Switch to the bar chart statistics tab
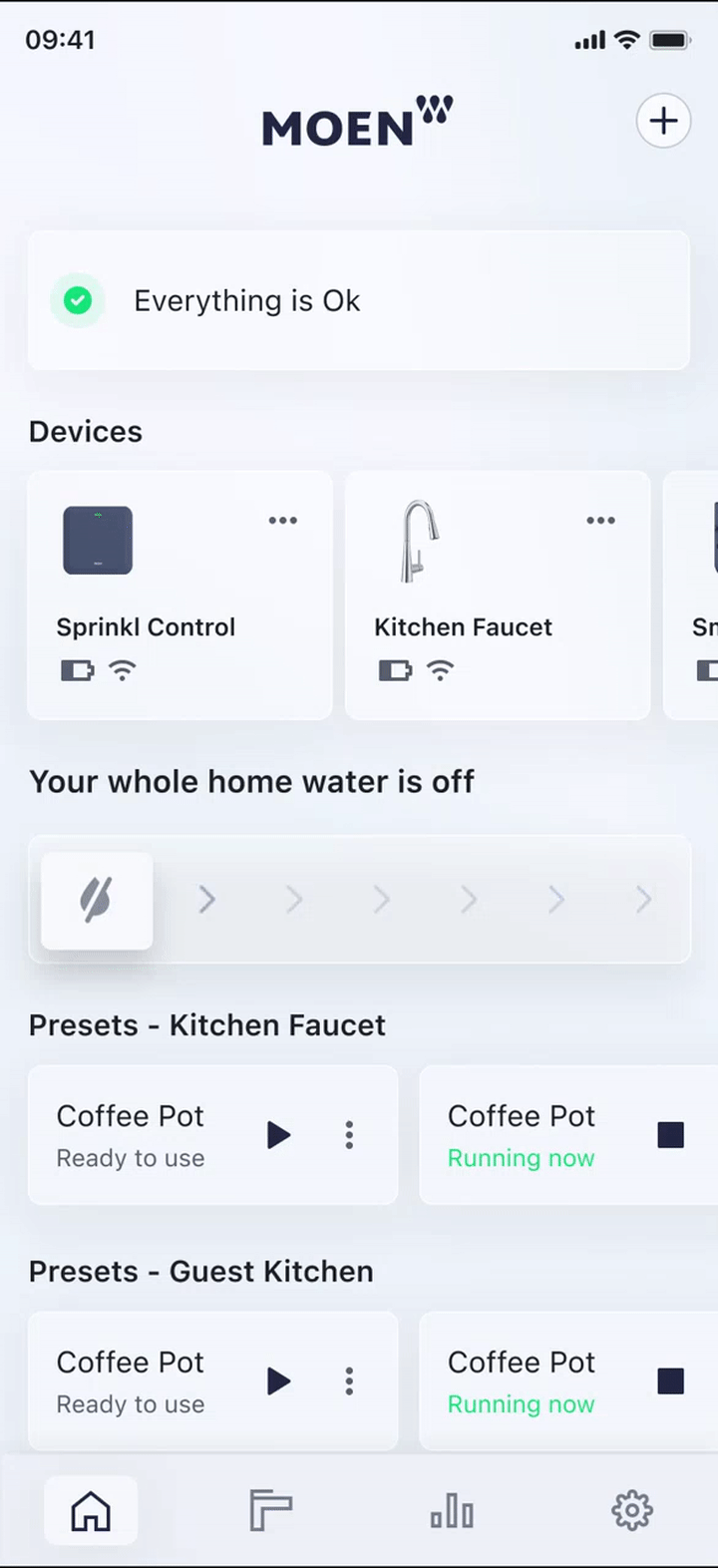This screenshot has width=718, height=1568. click(x=452, y=1511)
